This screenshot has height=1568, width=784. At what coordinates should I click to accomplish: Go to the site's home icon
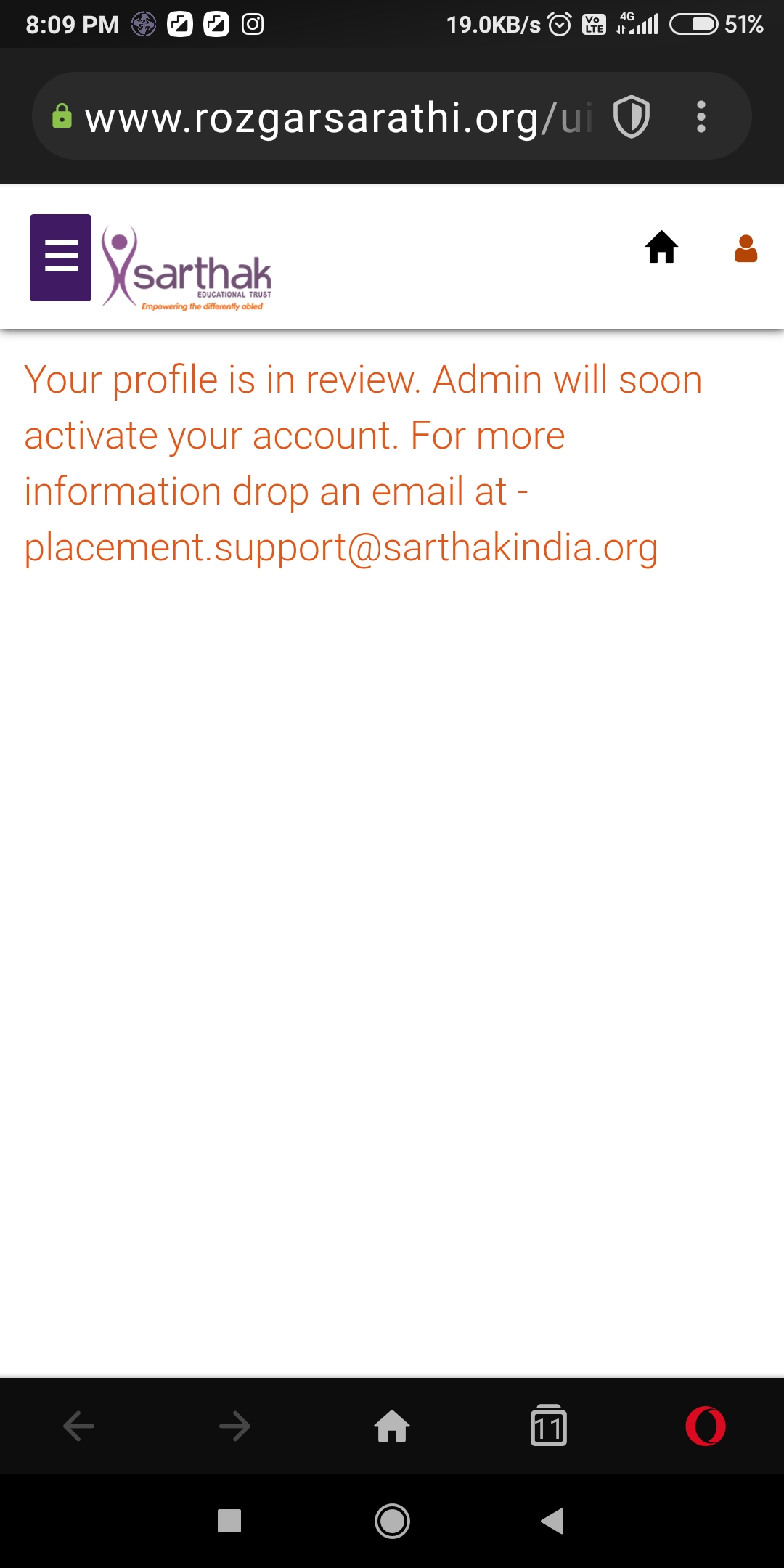(661, 248)
